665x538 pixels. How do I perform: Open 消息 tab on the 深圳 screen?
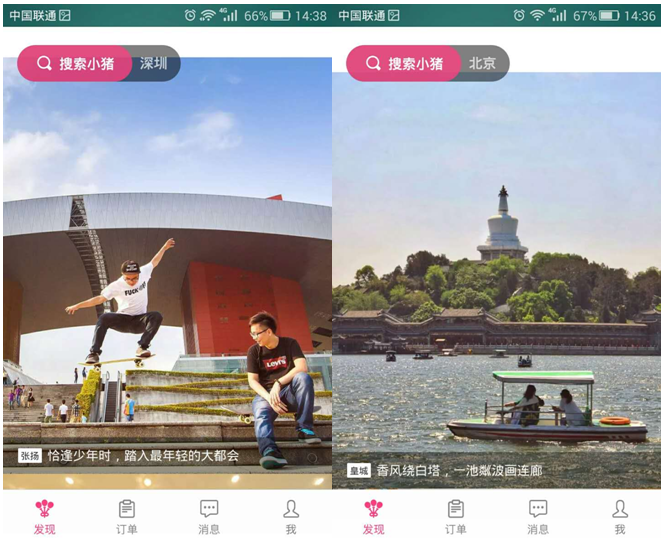(209, 516)
